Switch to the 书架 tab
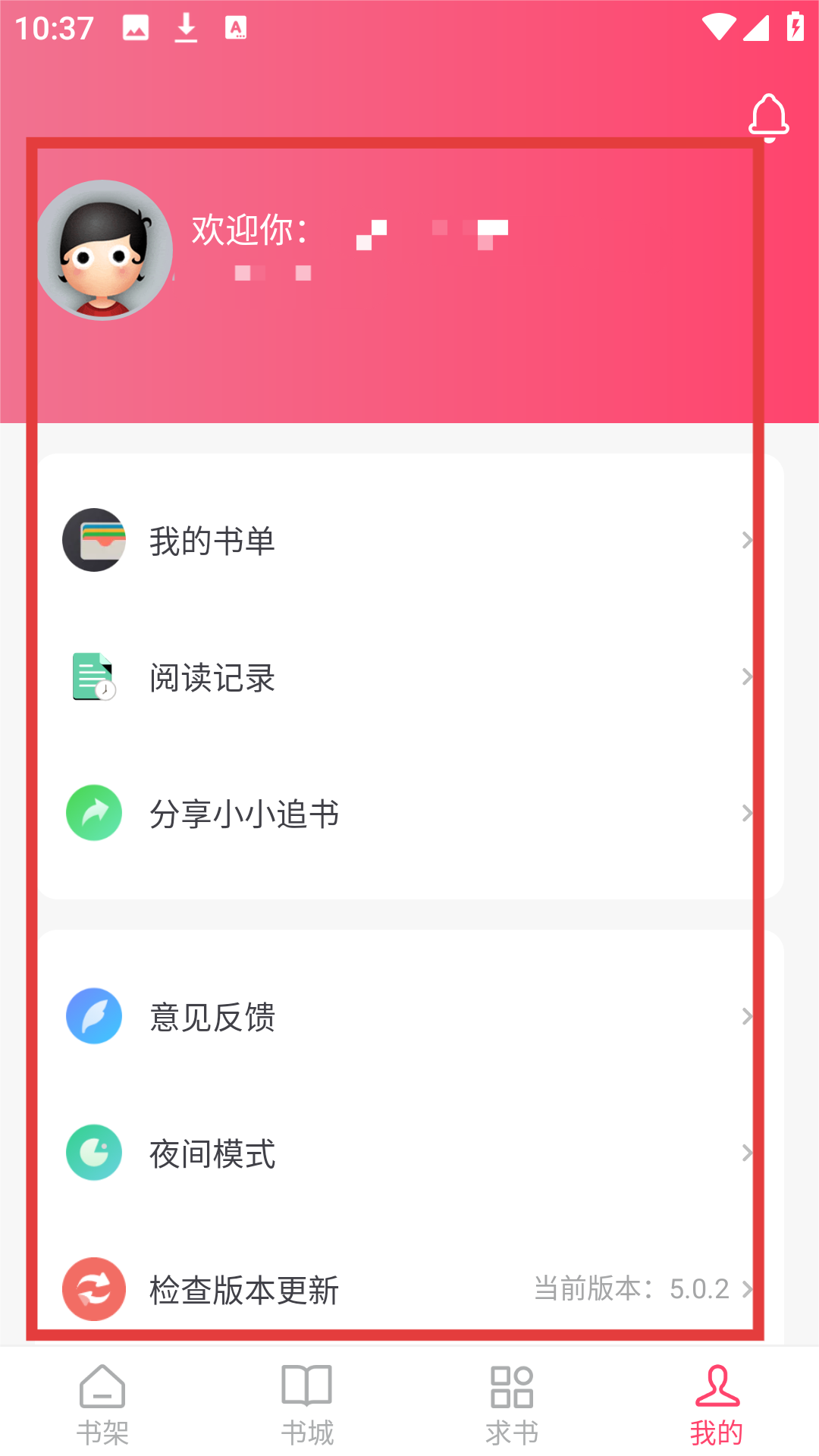Screen dimensions: 819x1456 (102, 1404)
